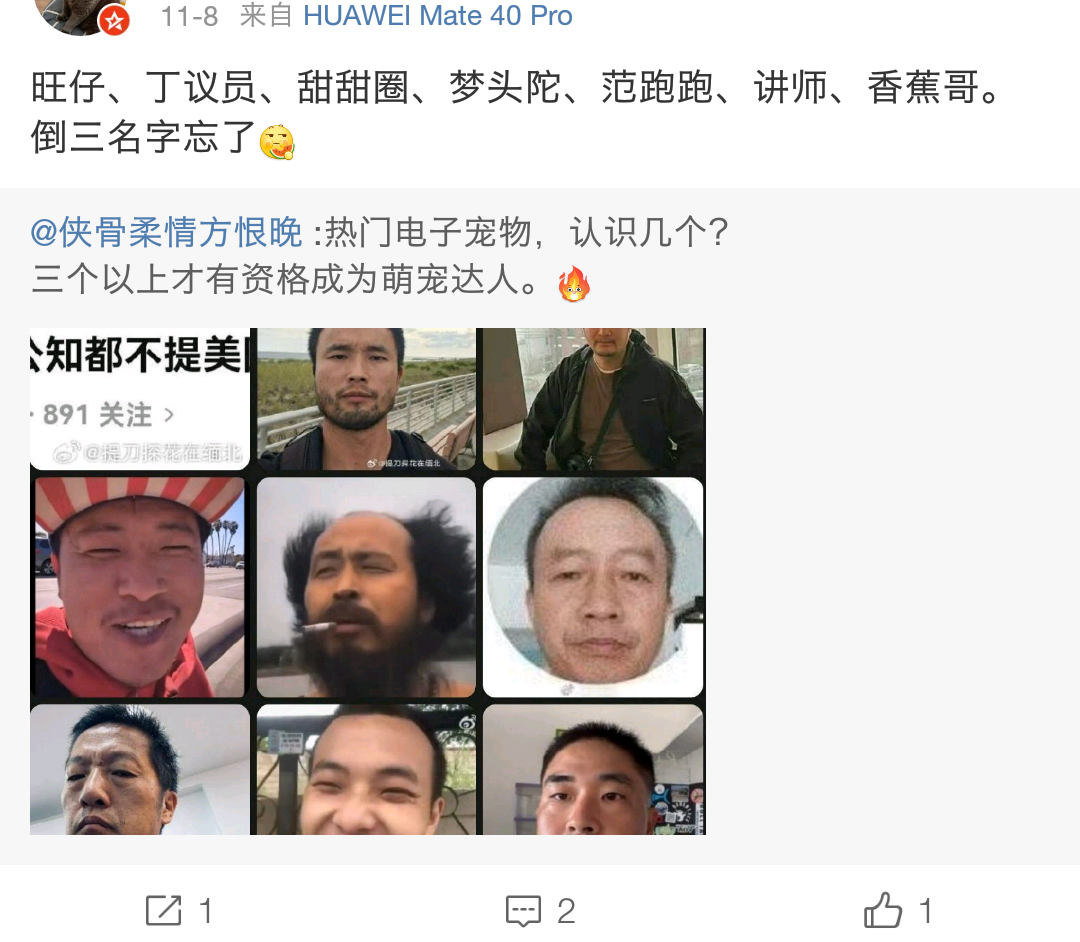The height and width of the screenshot is (942, 1080).
Task: Open the HUAWEI Mate 40 Pro source link
Action: click(x=437, y=16)
